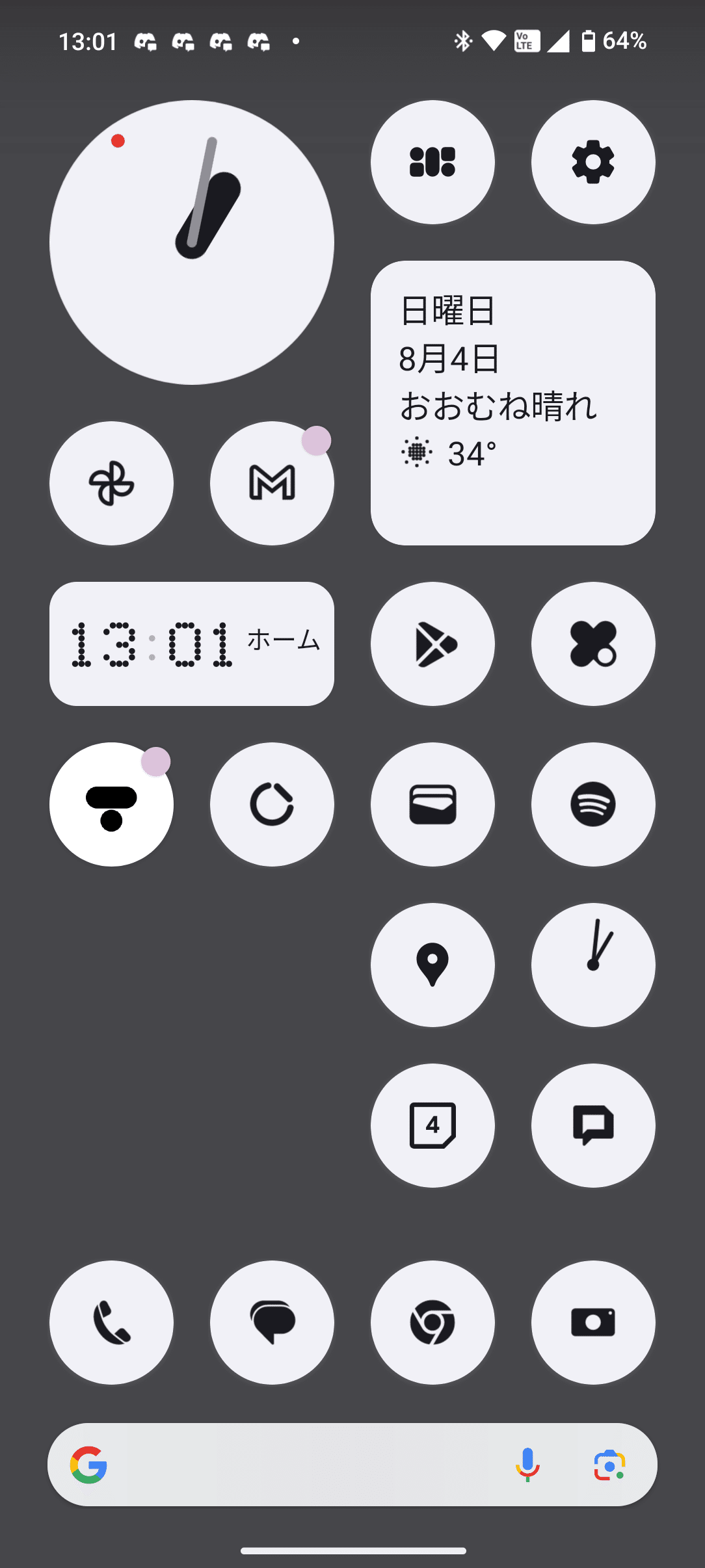The height and width of the screenshot is (1568, 705).
Task: Open the weather and date widget
Action: click(x=512, y=402)
